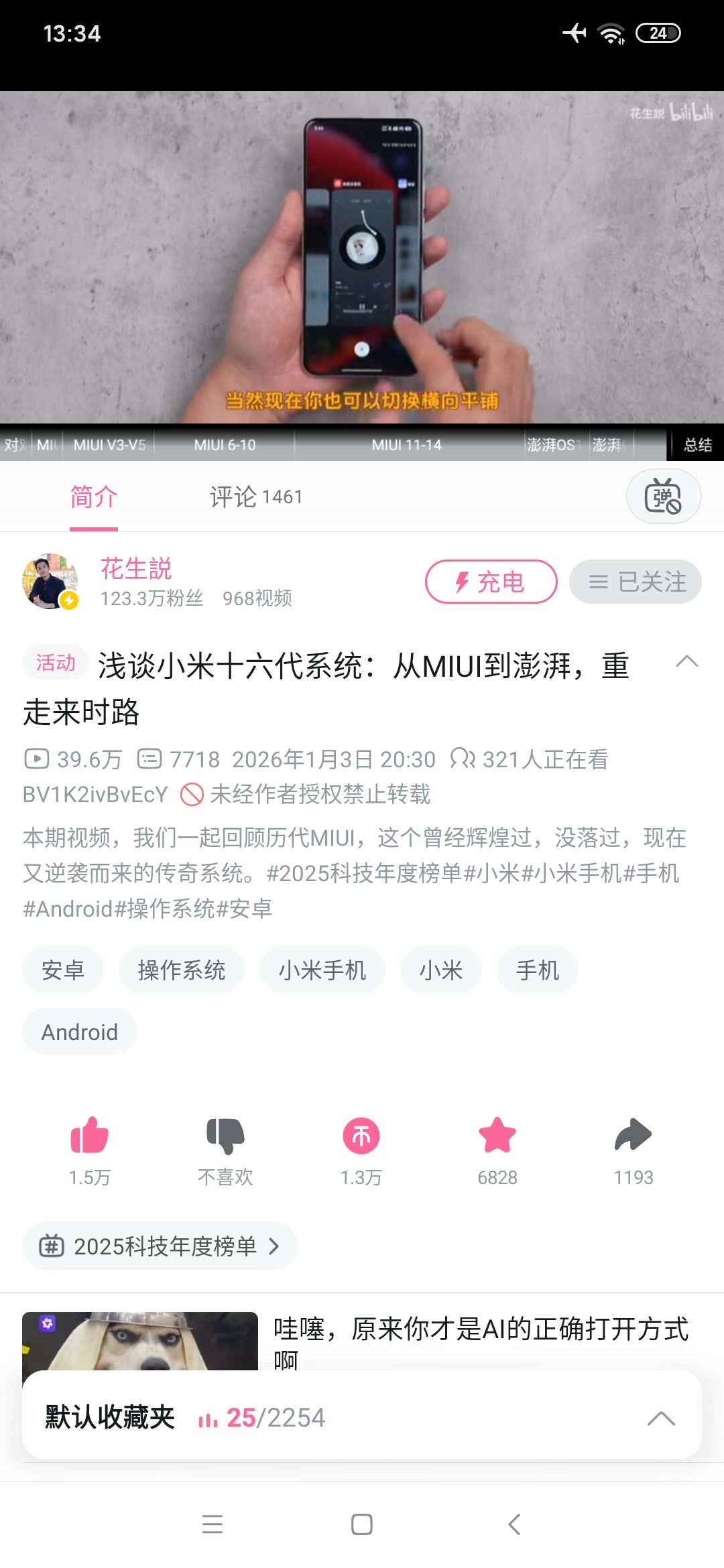Switch to the 评论 comments tab
This screenshot has width=724, height=1568.
click(255, 497)
